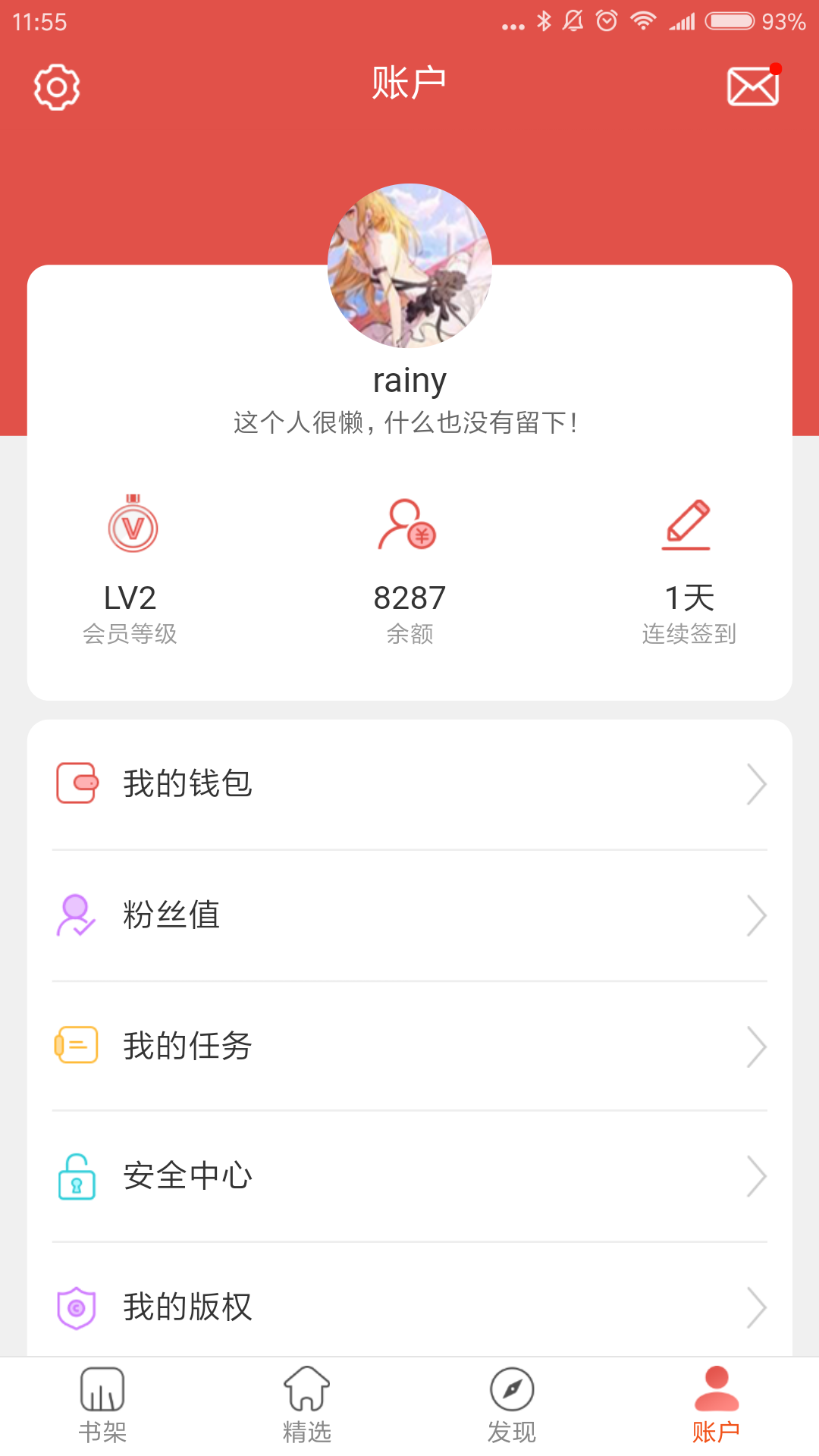This screenshot has width=819, height=1456.
Task: Open the messages envelope icon
Action: point(753,86)
